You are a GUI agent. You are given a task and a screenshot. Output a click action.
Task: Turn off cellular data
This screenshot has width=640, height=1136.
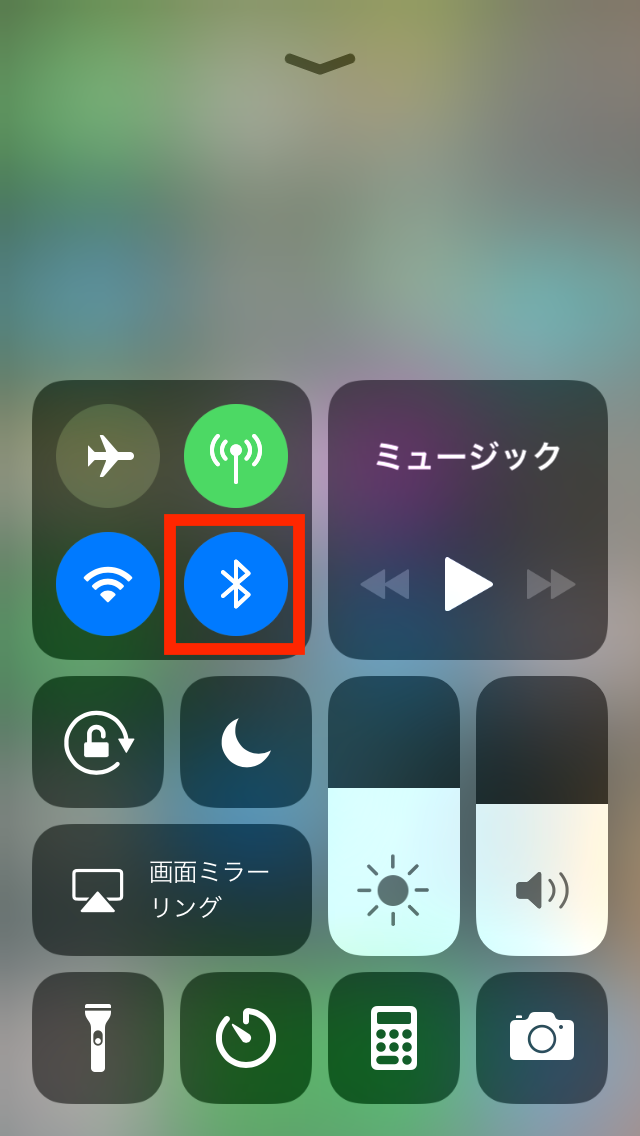[x=236, y=456]
